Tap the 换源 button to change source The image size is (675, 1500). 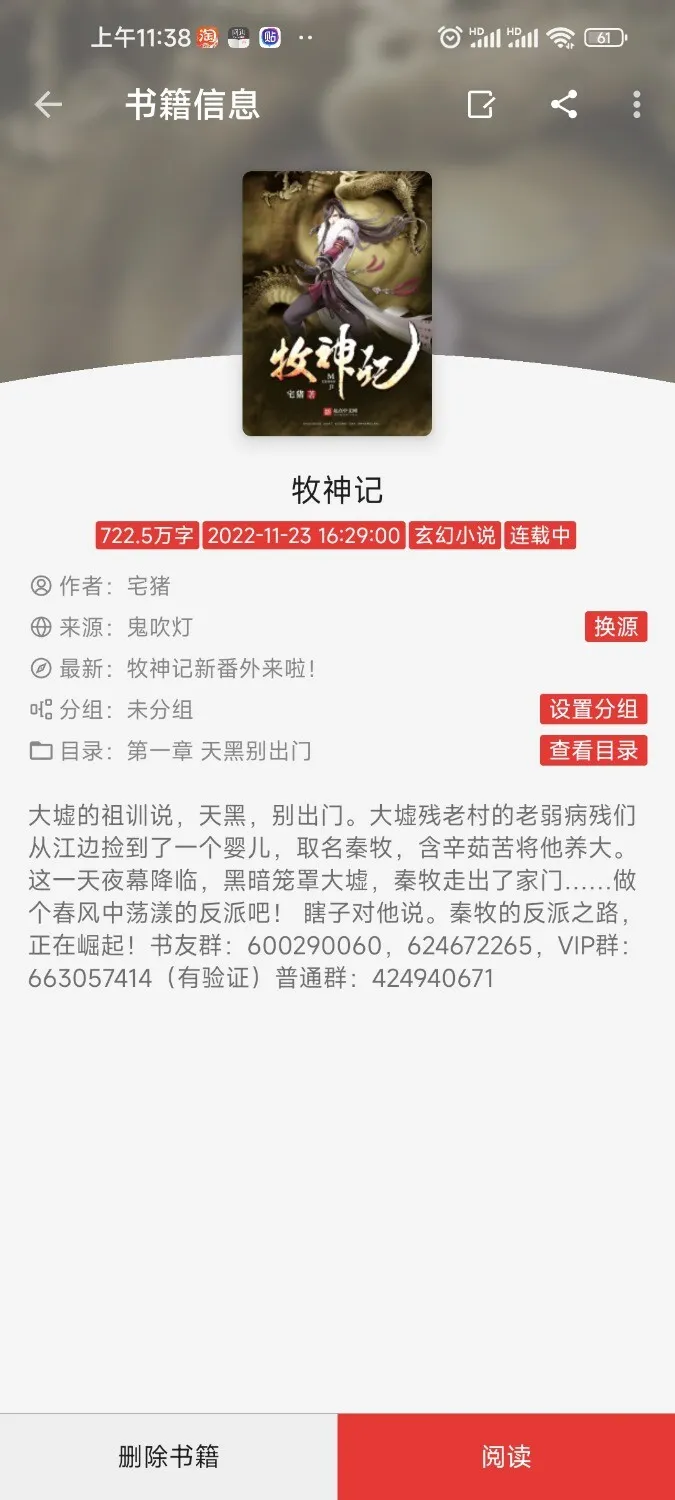[616, 627]
